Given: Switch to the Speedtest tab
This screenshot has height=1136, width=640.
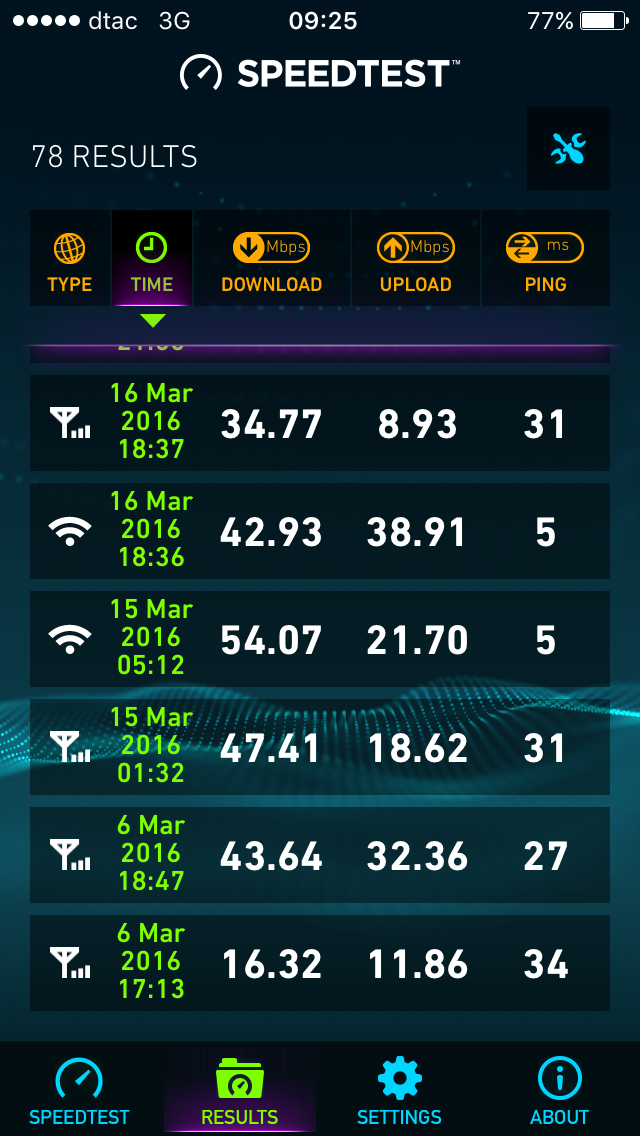Looking at the screenshot, I should point(80,1091).
